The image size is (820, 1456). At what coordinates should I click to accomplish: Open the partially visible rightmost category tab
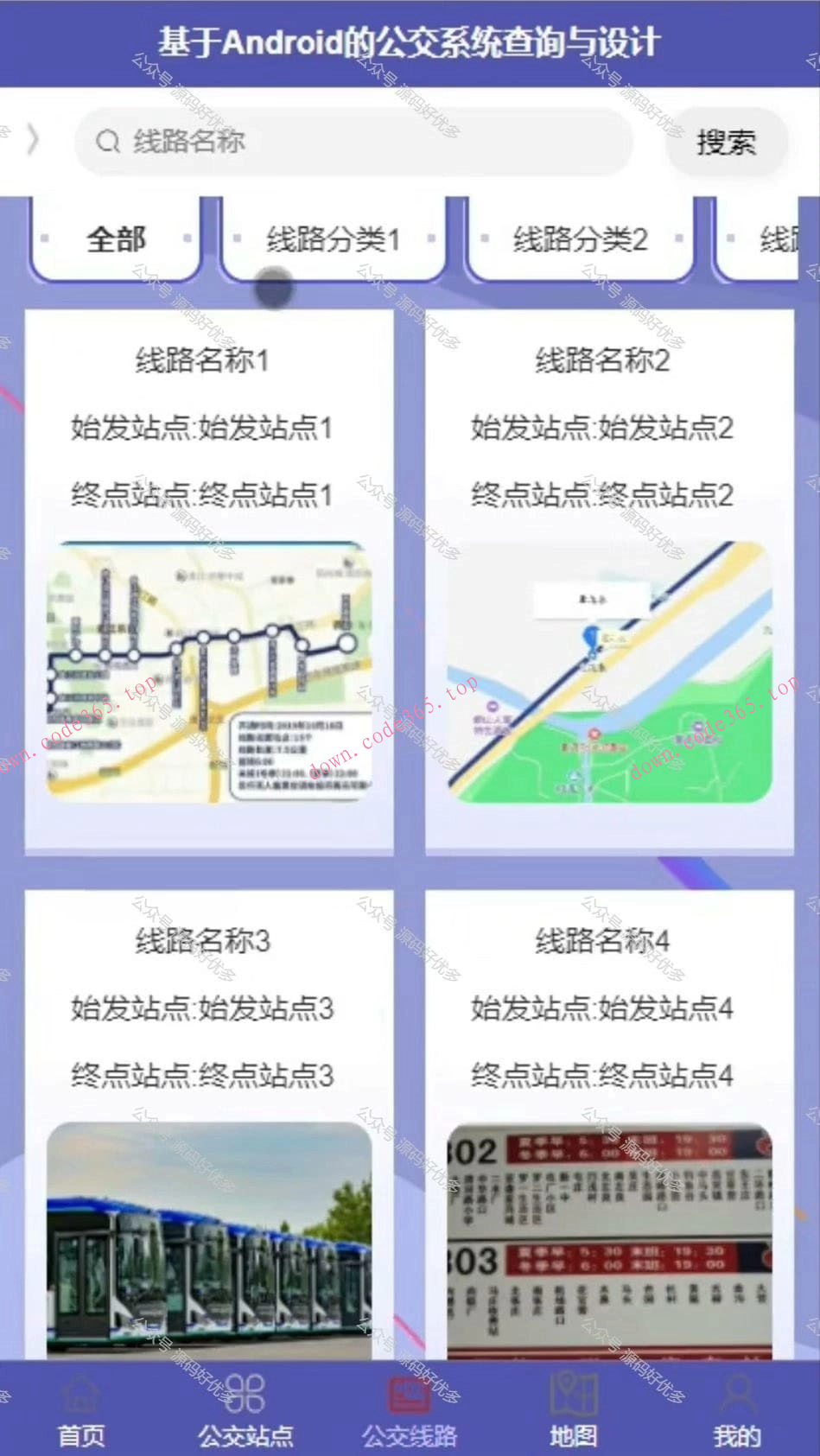click(785, 240)
